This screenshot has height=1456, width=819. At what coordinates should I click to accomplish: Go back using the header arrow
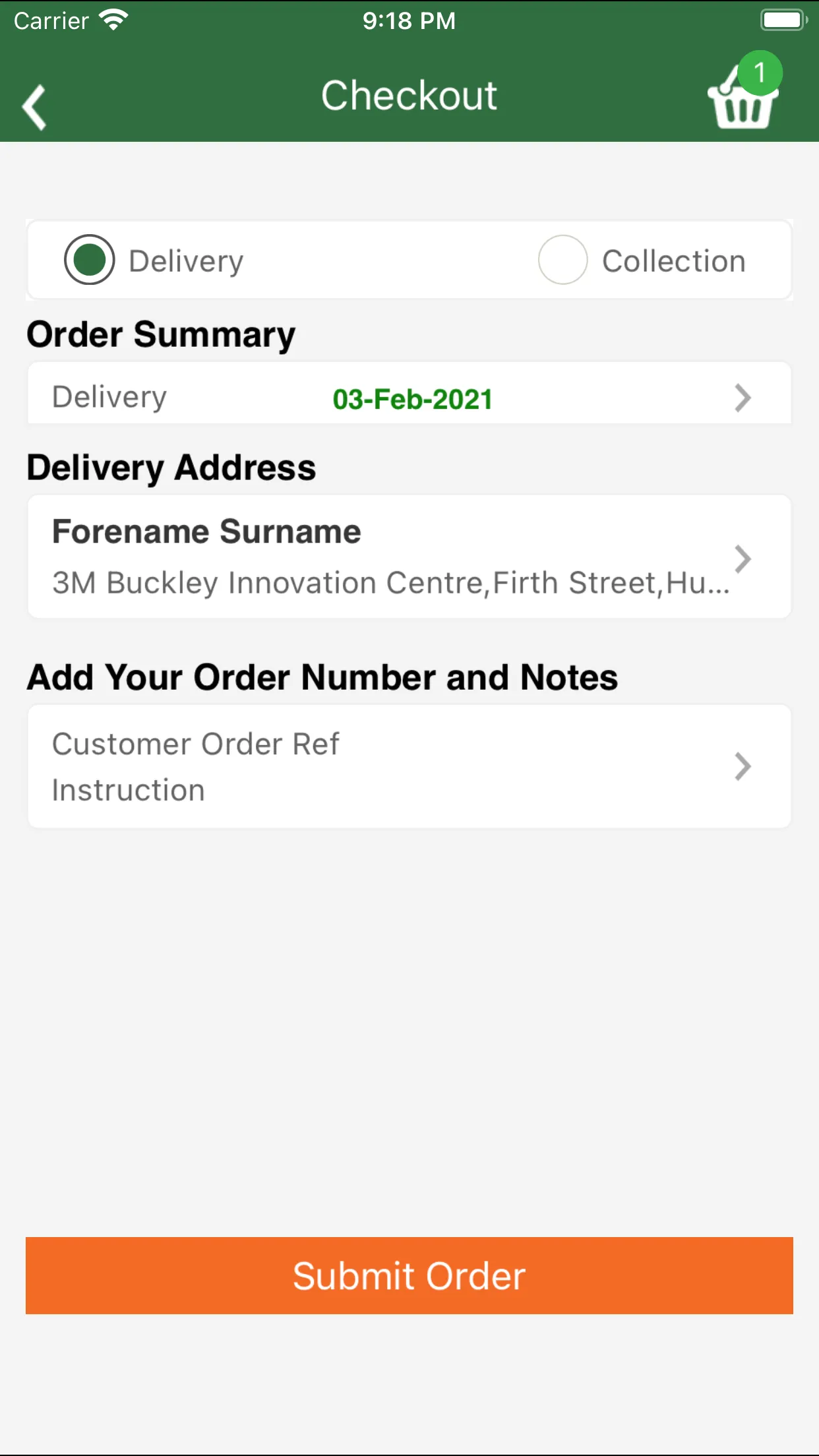(34, 106)
